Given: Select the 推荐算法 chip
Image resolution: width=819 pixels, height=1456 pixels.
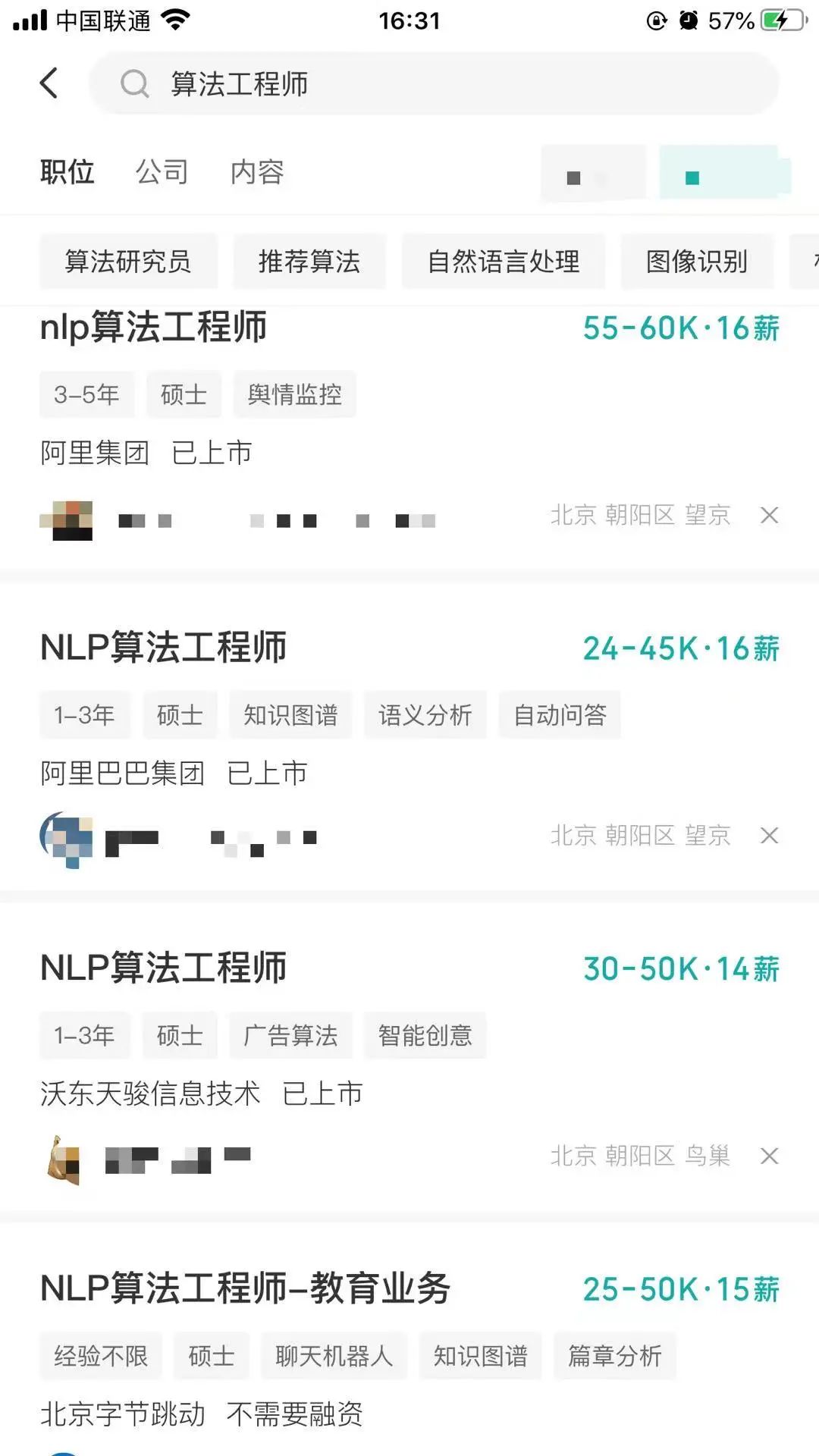Looking at the screenshot, I should click(309, 262).
